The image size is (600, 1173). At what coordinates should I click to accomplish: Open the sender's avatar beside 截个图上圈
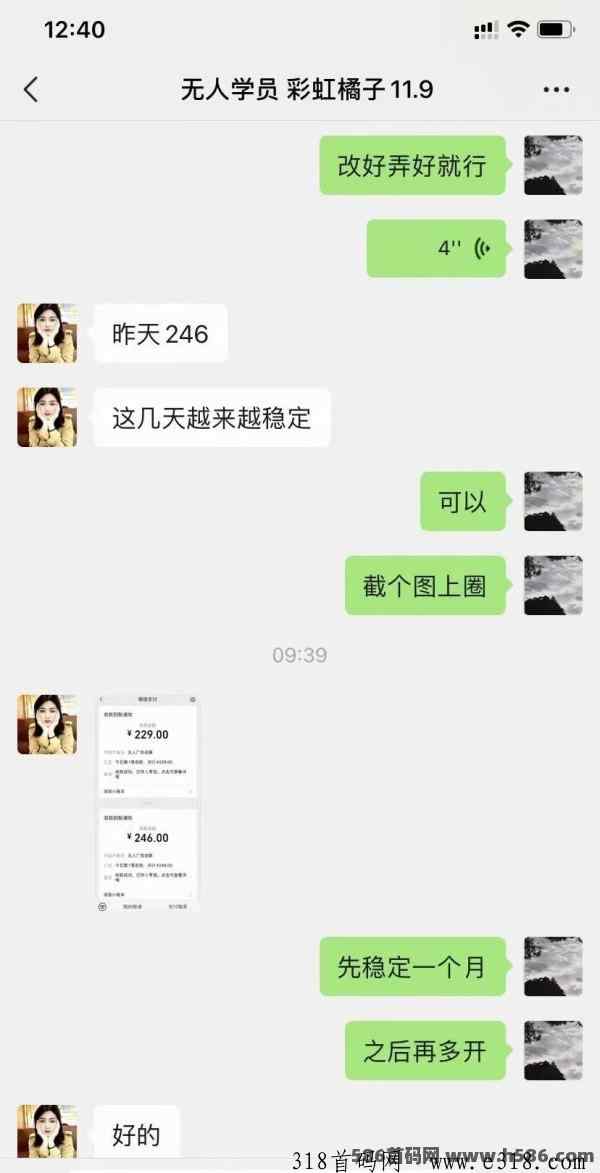point(553,585)
